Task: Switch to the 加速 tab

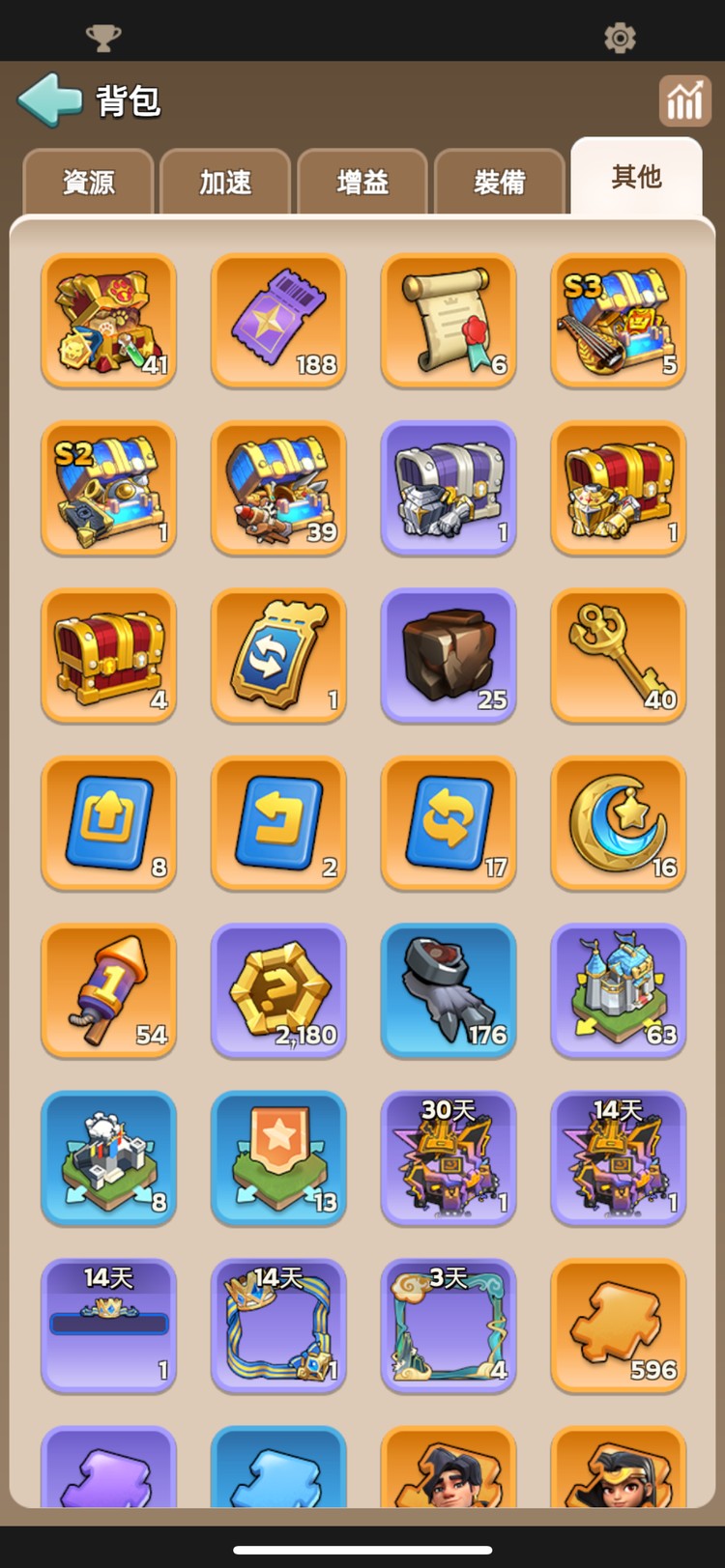Action: click(x=225, y=182)
